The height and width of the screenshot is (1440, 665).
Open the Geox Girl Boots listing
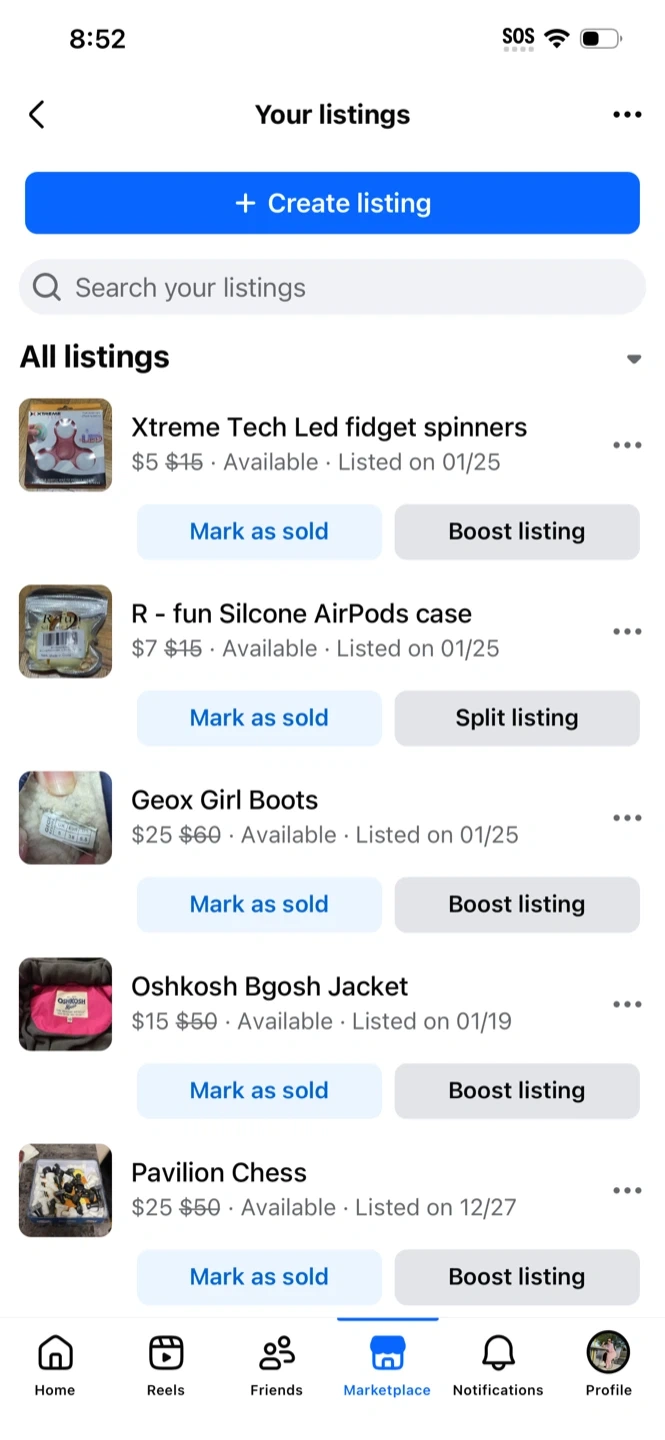point(225,801)
